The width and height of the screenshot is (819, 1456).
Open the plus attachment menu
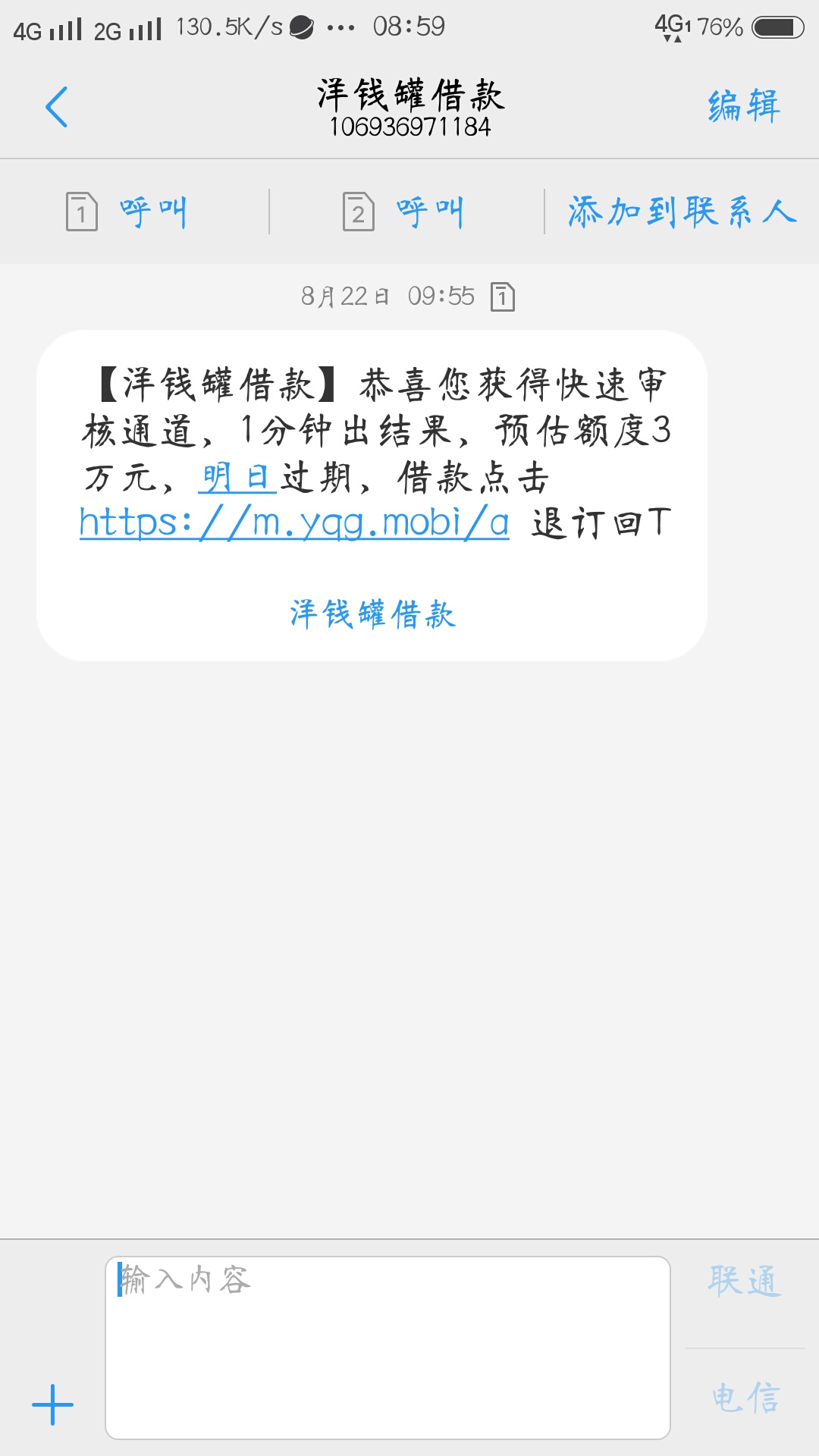(52, 1404)
